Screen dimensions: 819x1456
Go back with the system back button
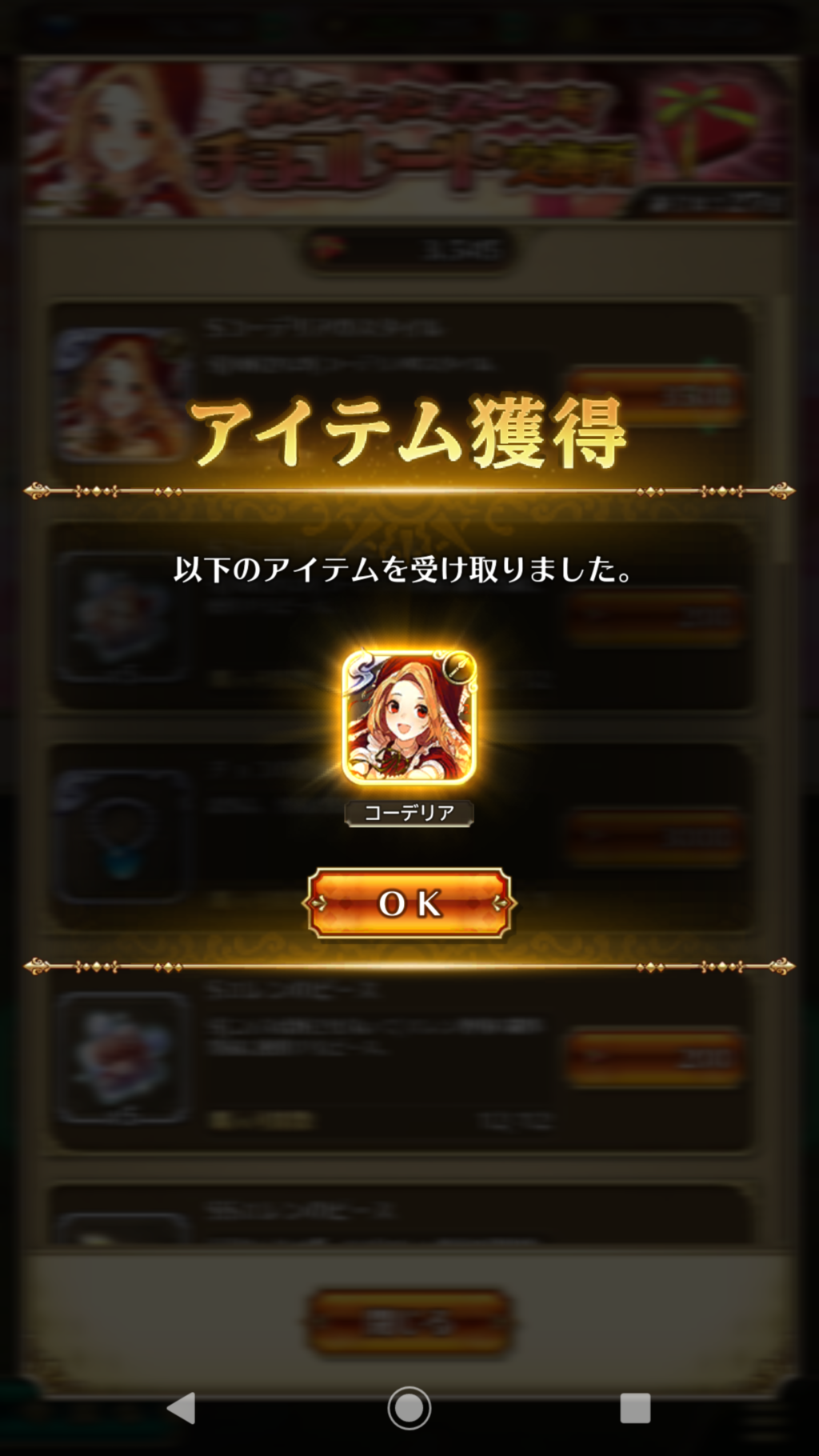click(182, 1408)
